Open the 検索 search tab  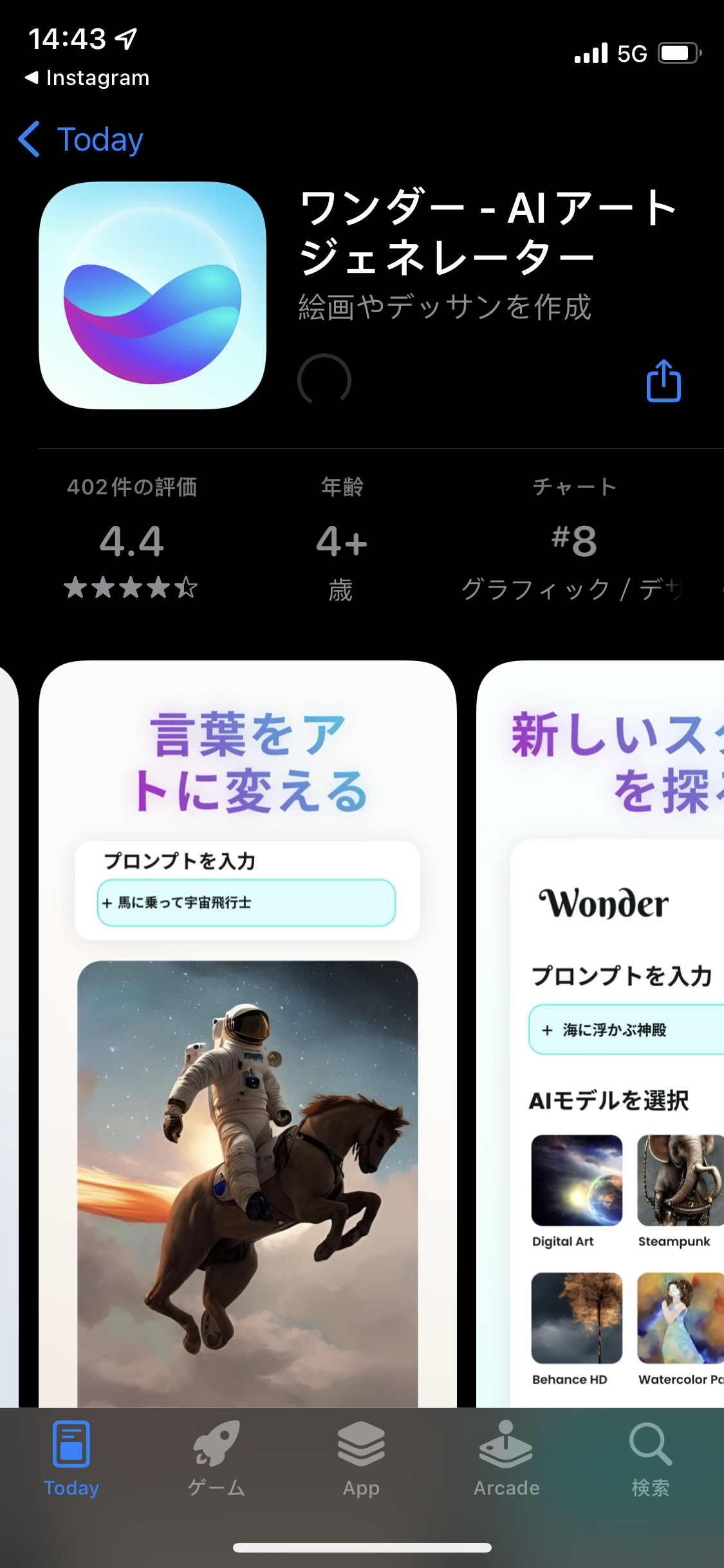[x=651, y=1460]
